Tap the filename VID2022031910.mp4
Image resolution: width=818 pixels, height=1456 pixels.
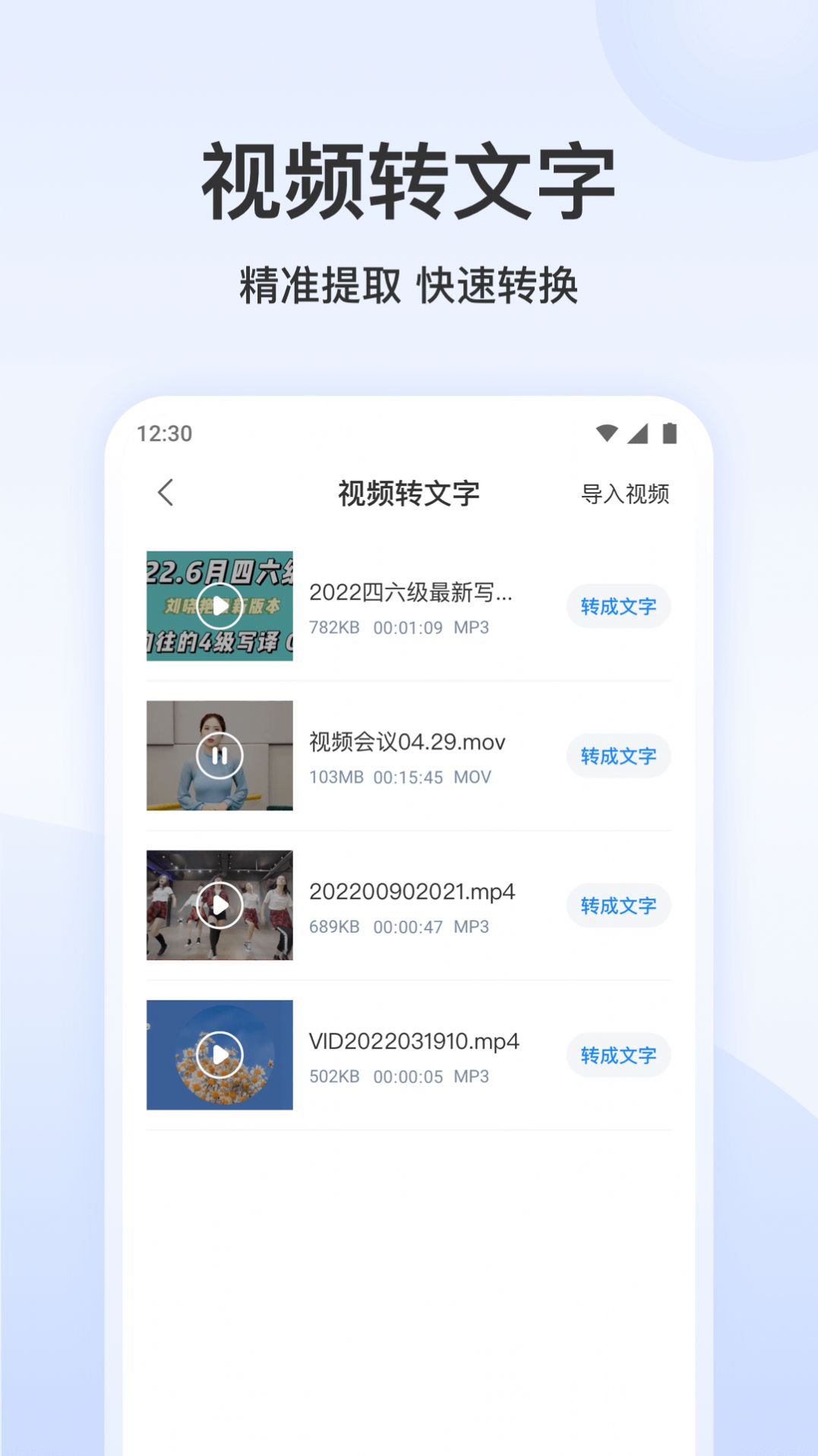click(x=414, y=1042)
